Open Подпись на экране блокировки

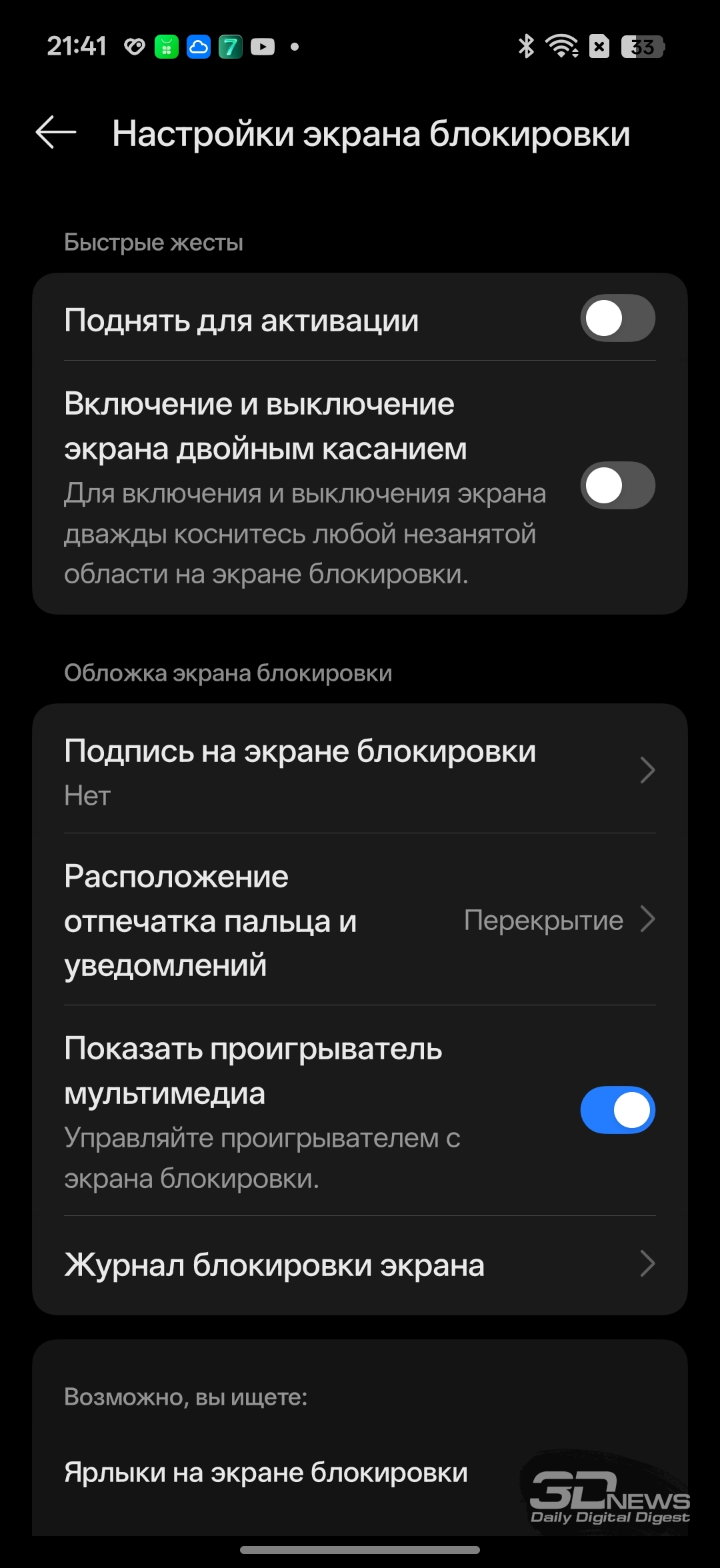(x=360, y=770)
